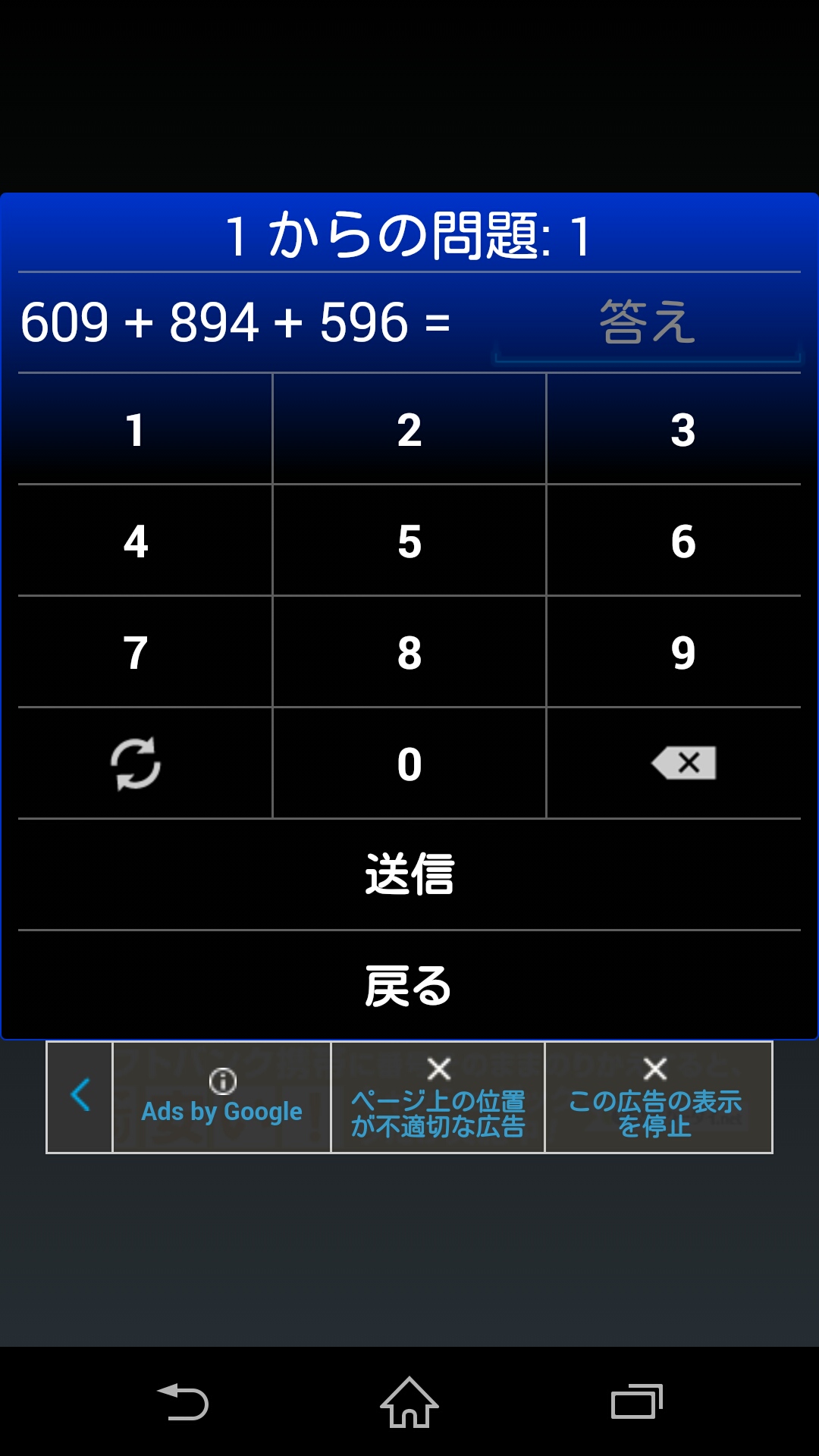This screenshot has height=1456, width=819.
Task: Go back using the 戻る button
Action: (x=409, y=986)
